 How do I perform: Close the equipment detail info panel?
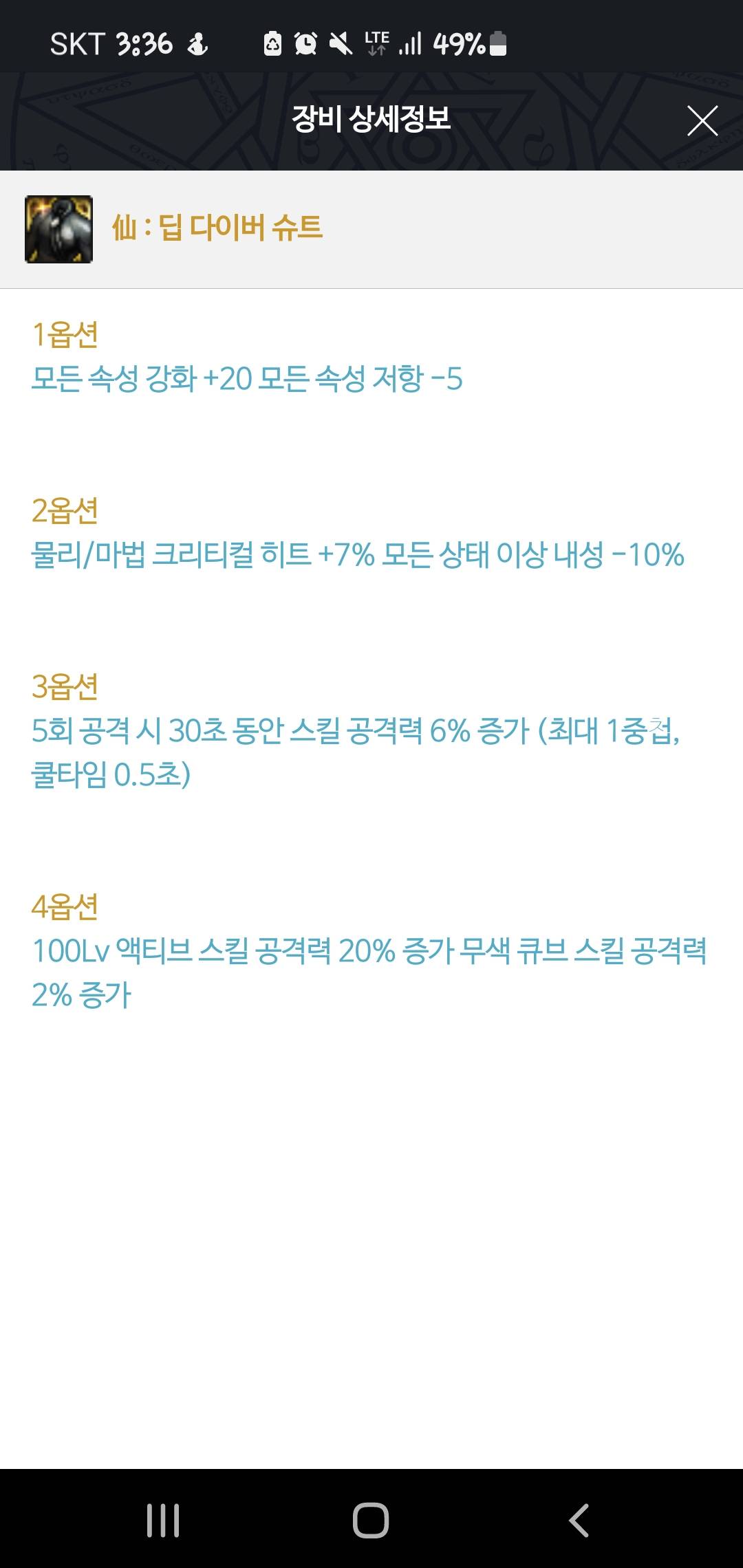coord(702,121)
